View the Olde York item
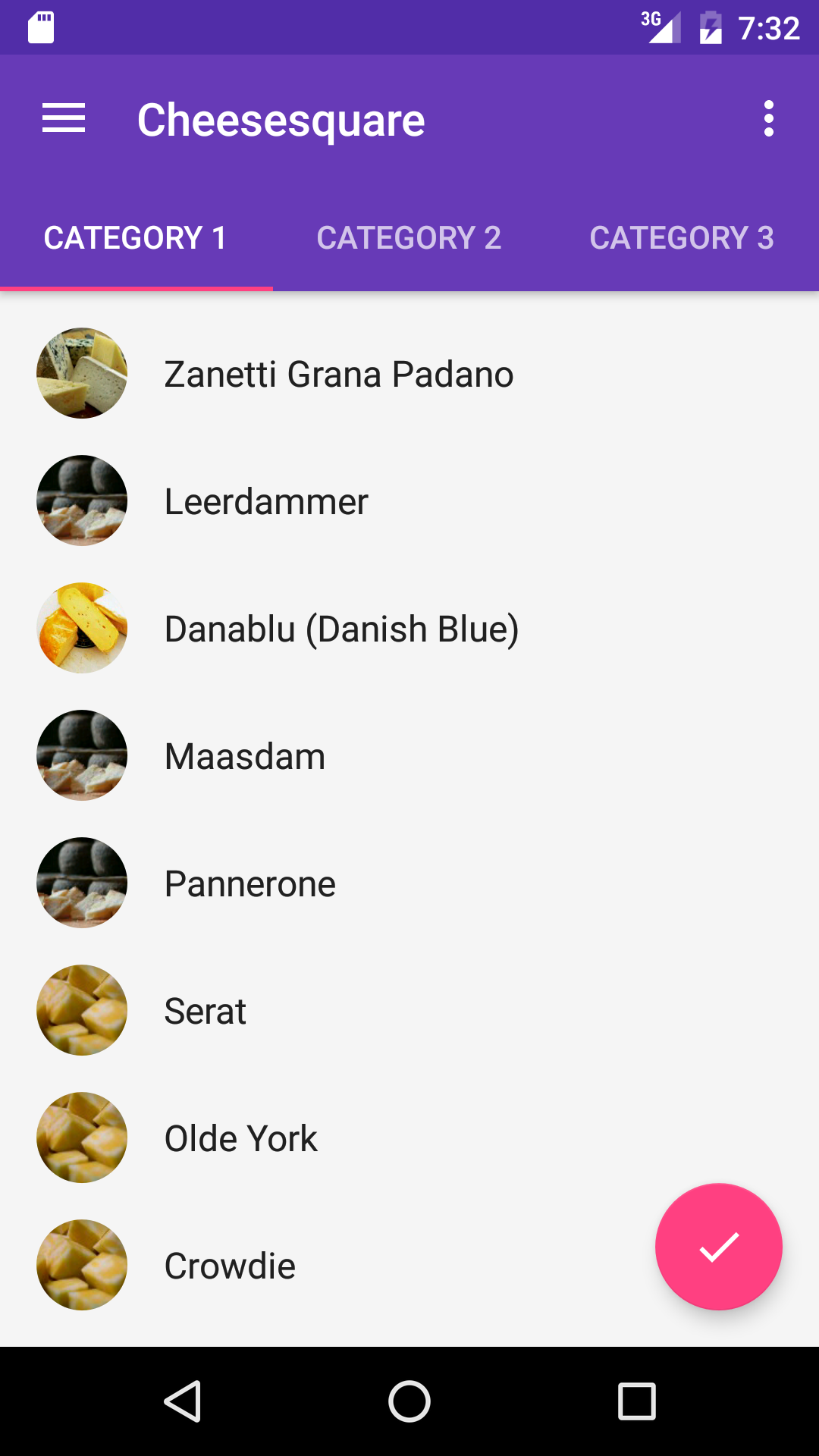The height and width of the screenshot is (1456, 819). coord(409,1137)
